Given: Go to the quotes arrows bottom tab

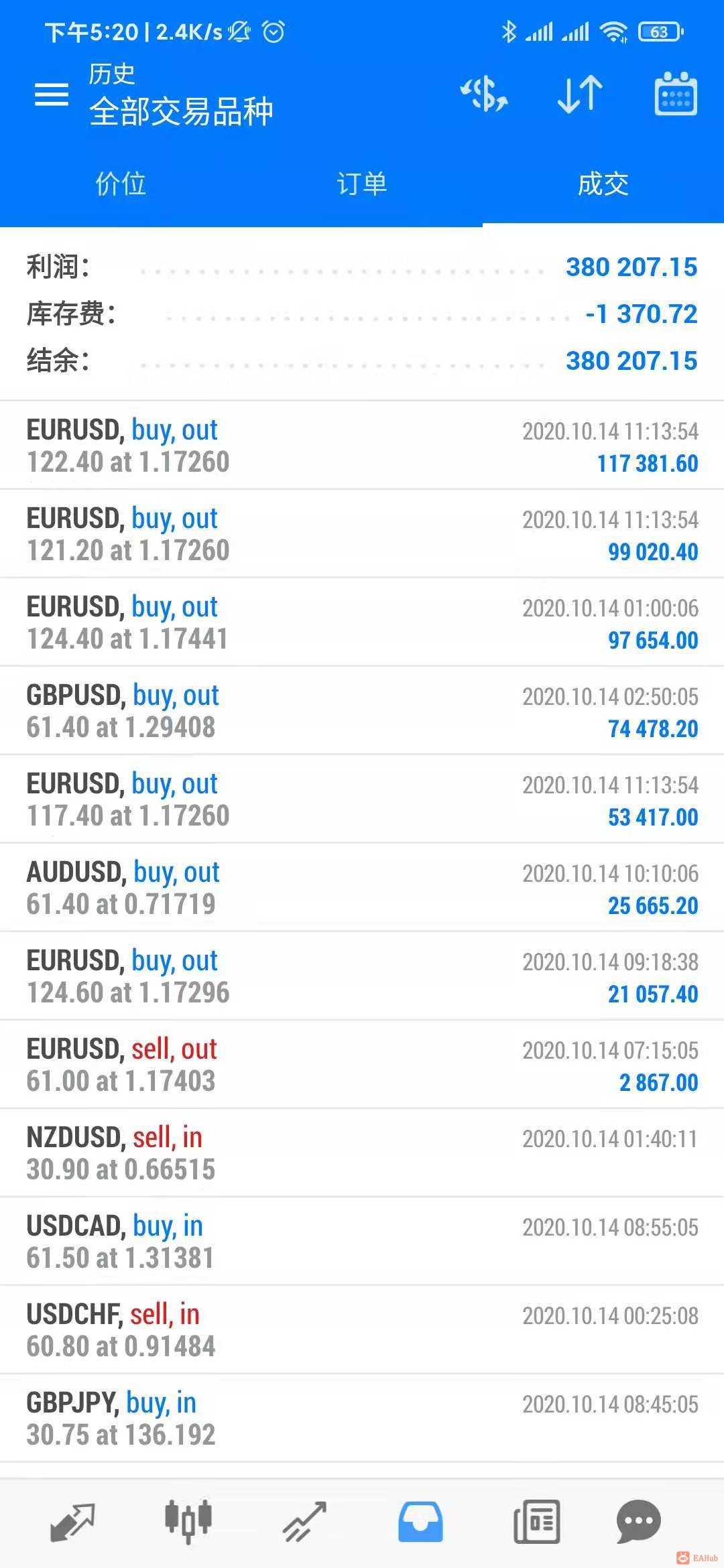Looking at the screenshot, I should pyautogui.click(x=72, y=1522).
